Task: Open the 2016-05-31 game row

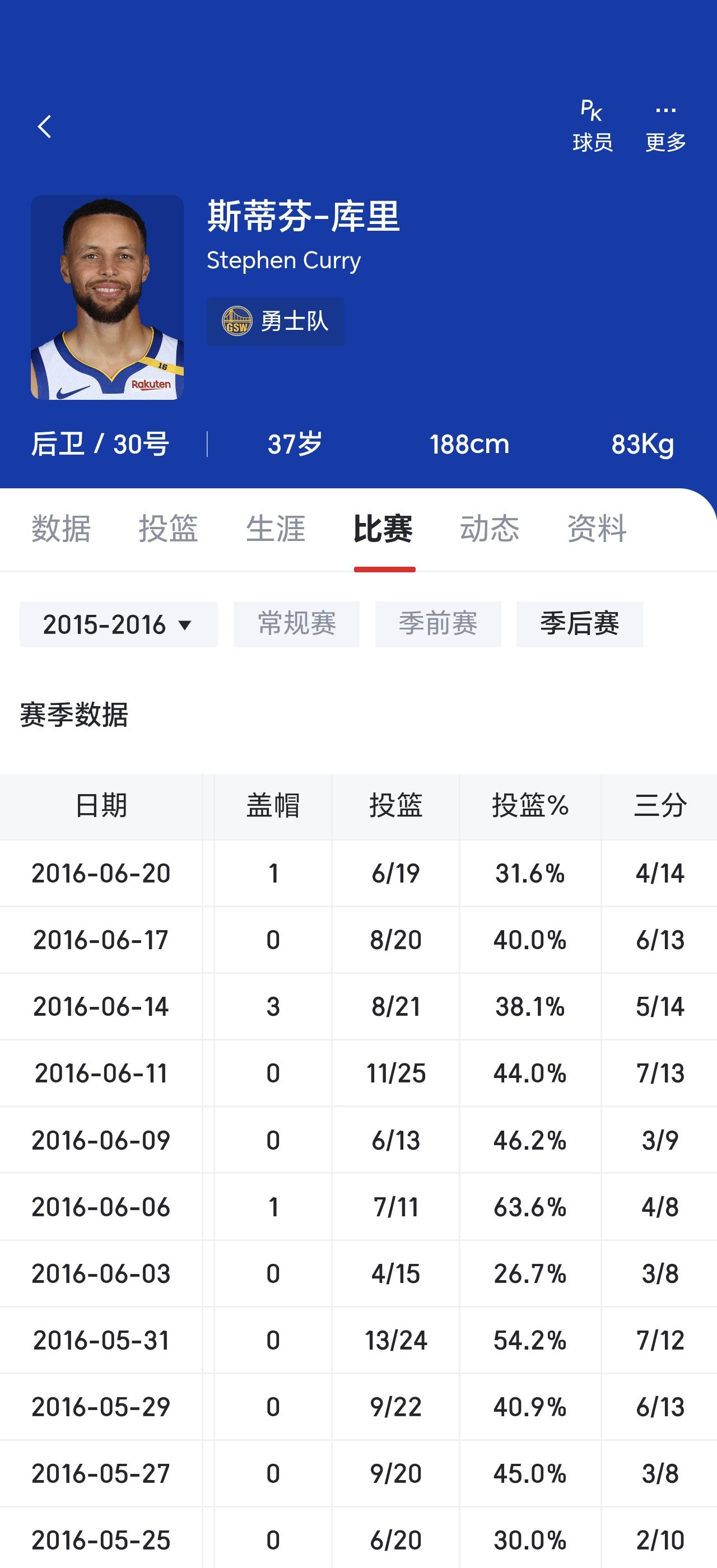Action: click(x=358, y=1340)
